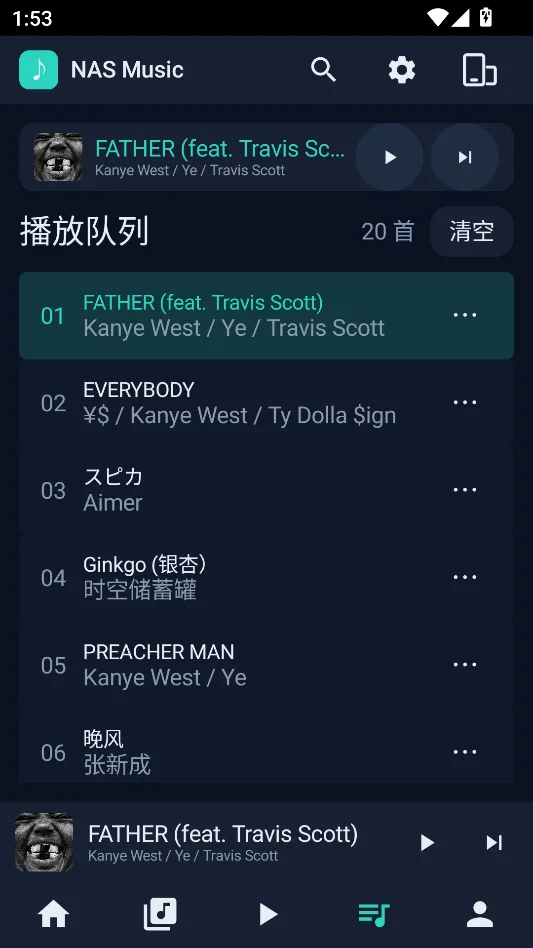Play EVERYBODY by ¥$ from the queue
The height and width of the screenshot is (948, 533).
point(266,403)
